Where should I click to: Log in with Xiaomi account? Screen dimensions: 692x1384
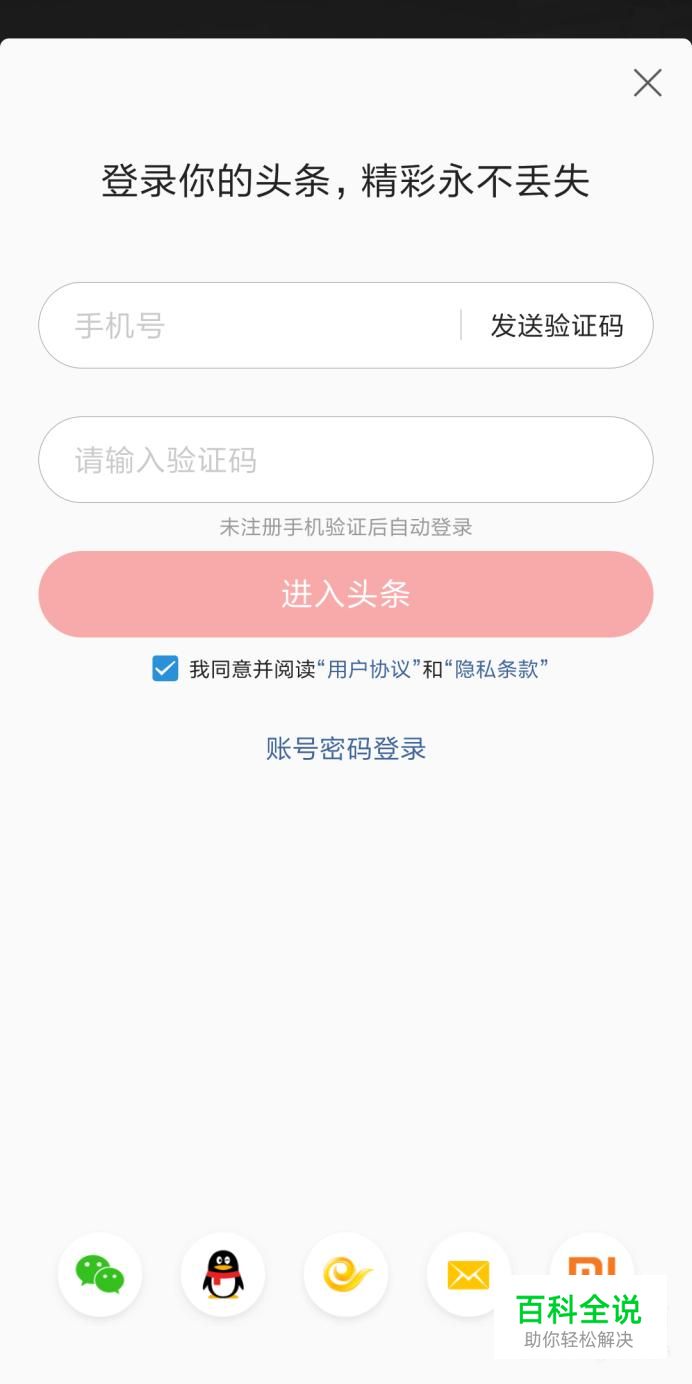click(591, 1260)
